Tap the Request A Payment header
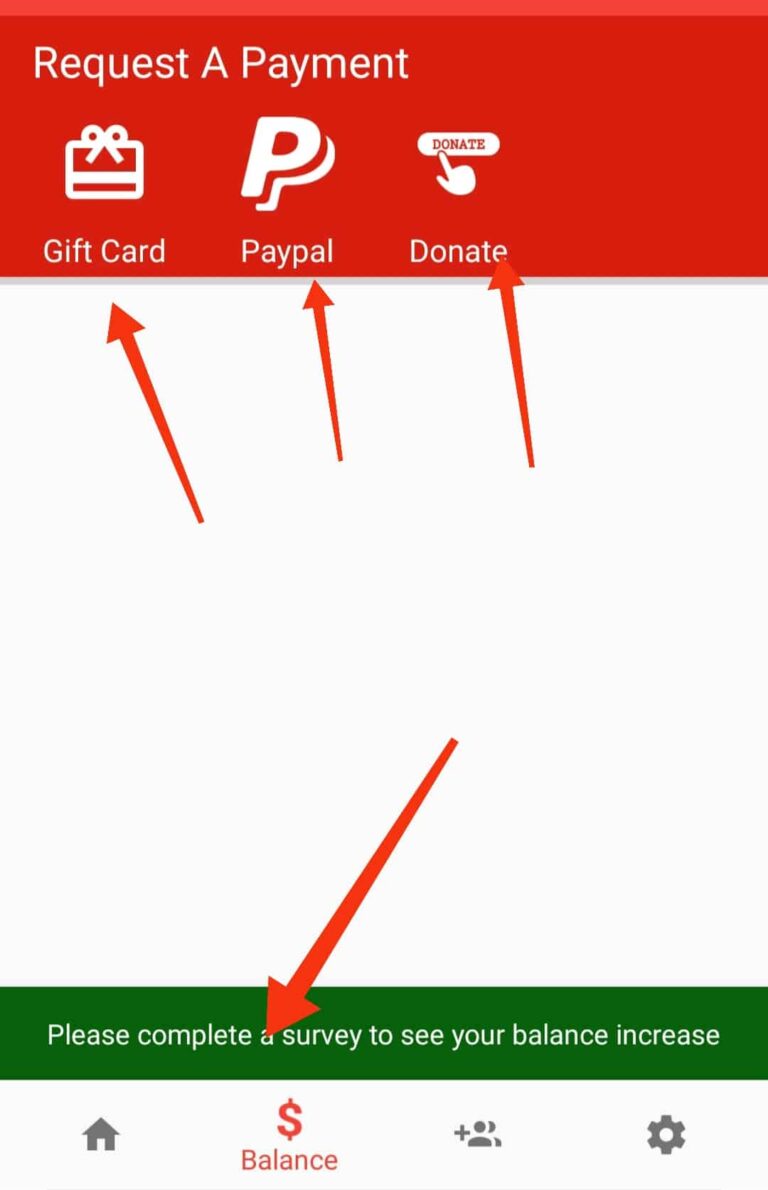Screen dimensions: 768x1190 [220, 63]
